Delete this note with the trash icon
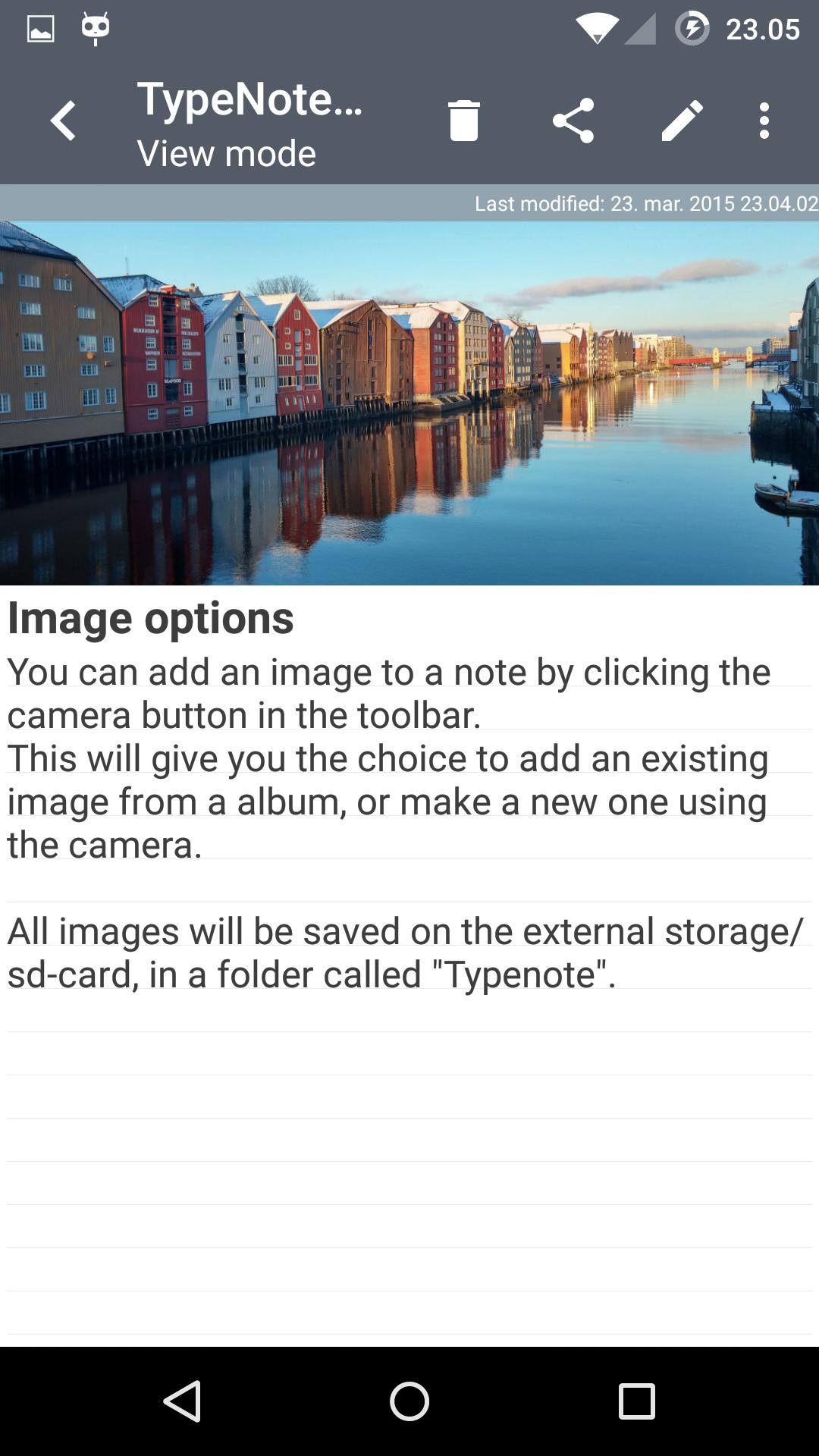The width and height of the screenshot is (819, 1456). pos(463,121)
